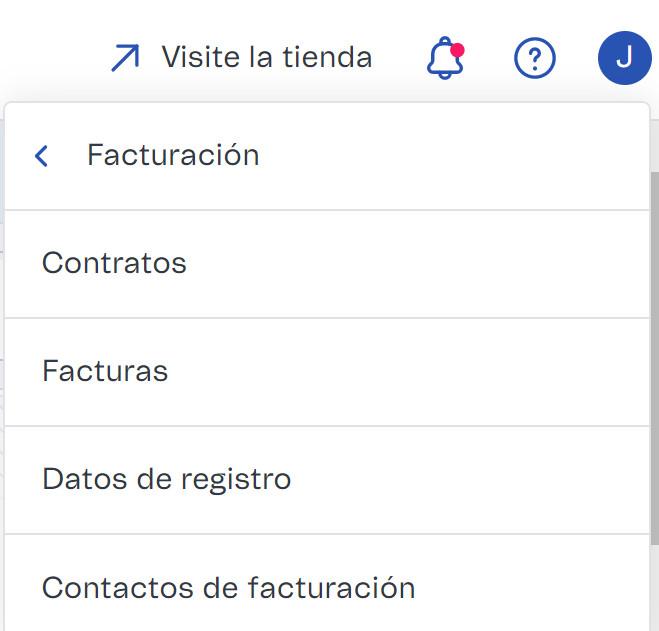The width and height of the screenshot is (659, 631).
Task: Go back from the Facturación submenu
Action: 41,156
